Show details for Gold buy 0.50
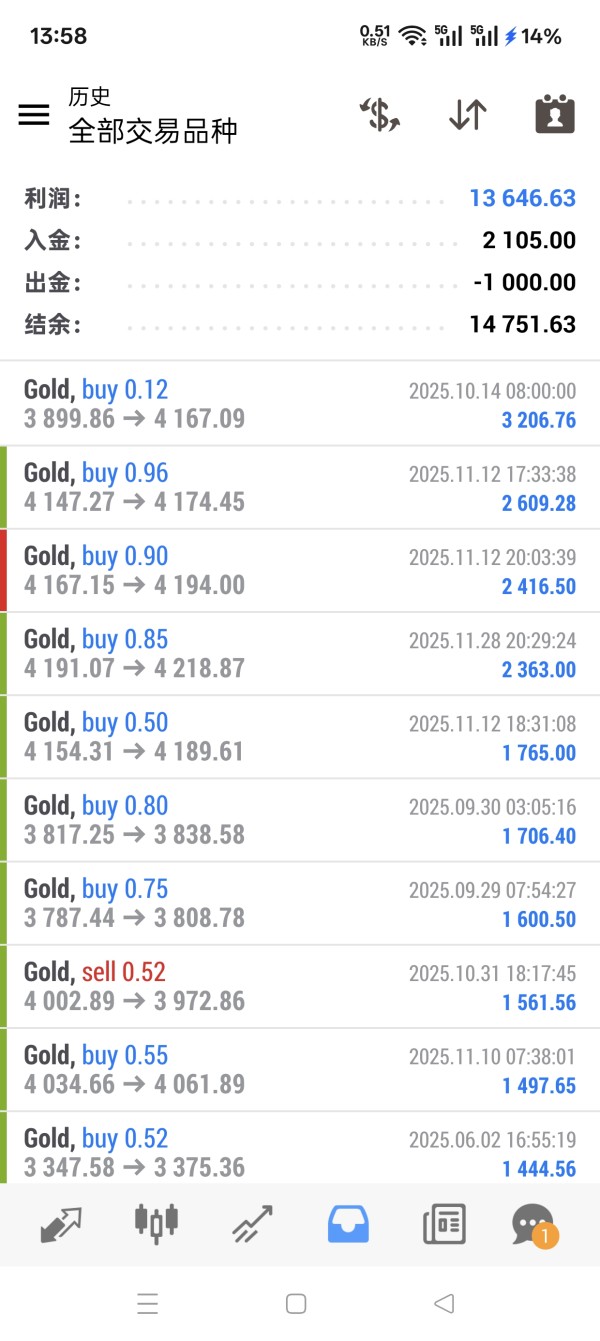This screenshot has width=600, height=1341. [x=300, y=736]
